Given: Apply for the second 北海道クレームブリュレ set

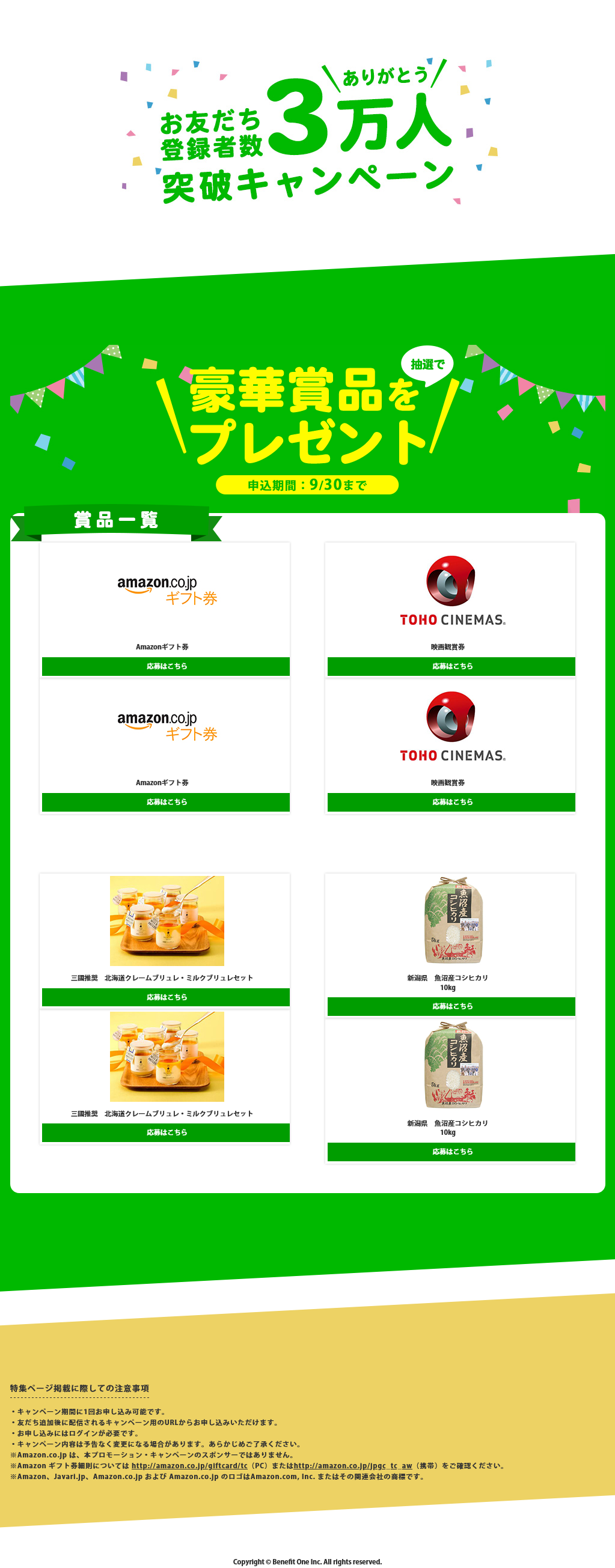Looking at the screenshot, I should point(166,1132).
